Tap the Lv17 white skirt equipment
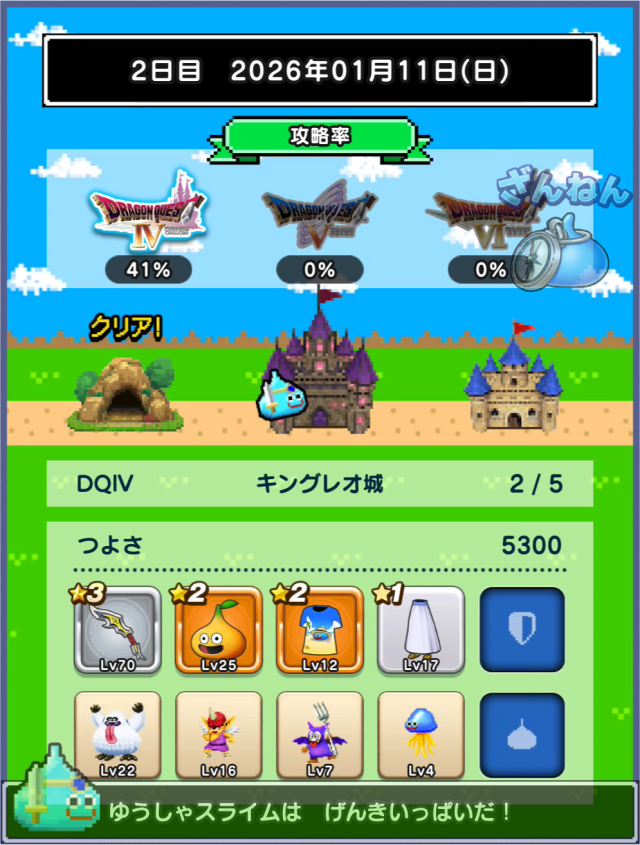640x845 pixels. point(421,630)
